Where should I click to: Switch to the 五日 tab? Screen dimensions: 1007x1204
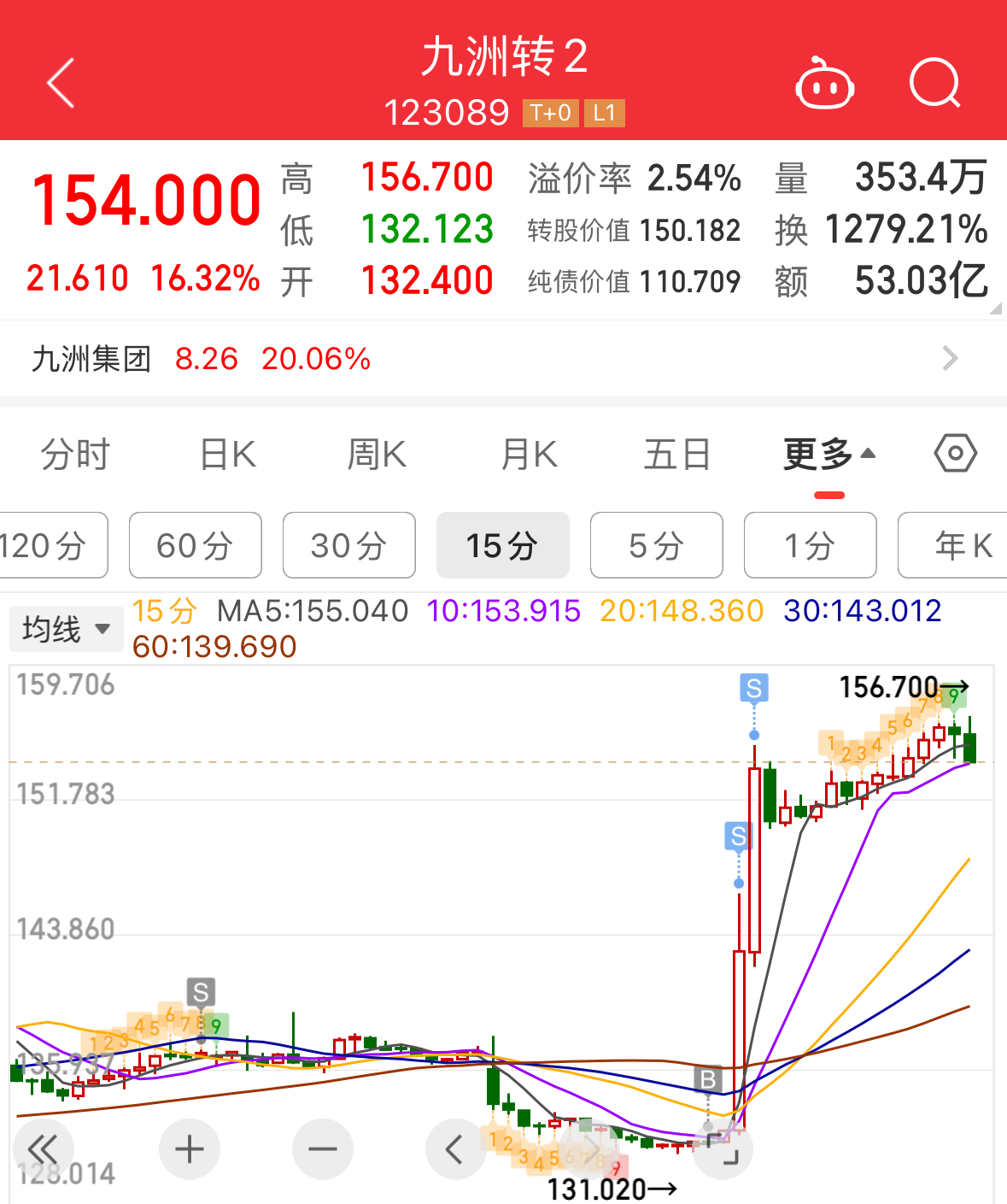click(x=676, y=455)
